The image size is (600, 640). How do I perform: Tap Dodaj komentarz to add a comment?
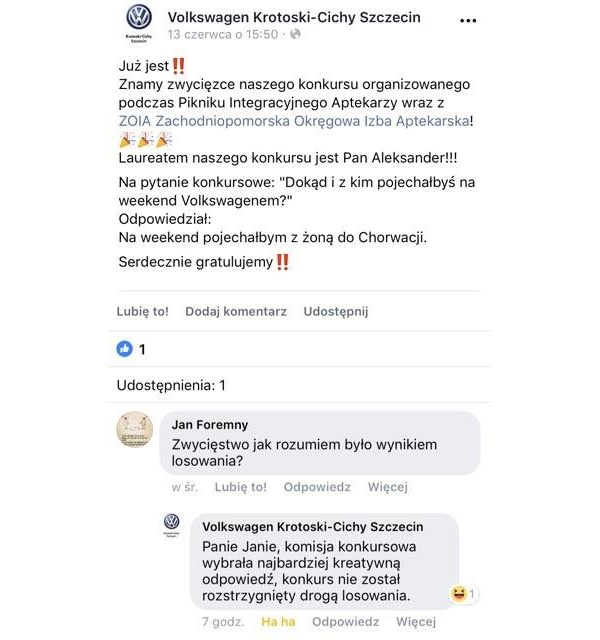[x=236, y=311]
